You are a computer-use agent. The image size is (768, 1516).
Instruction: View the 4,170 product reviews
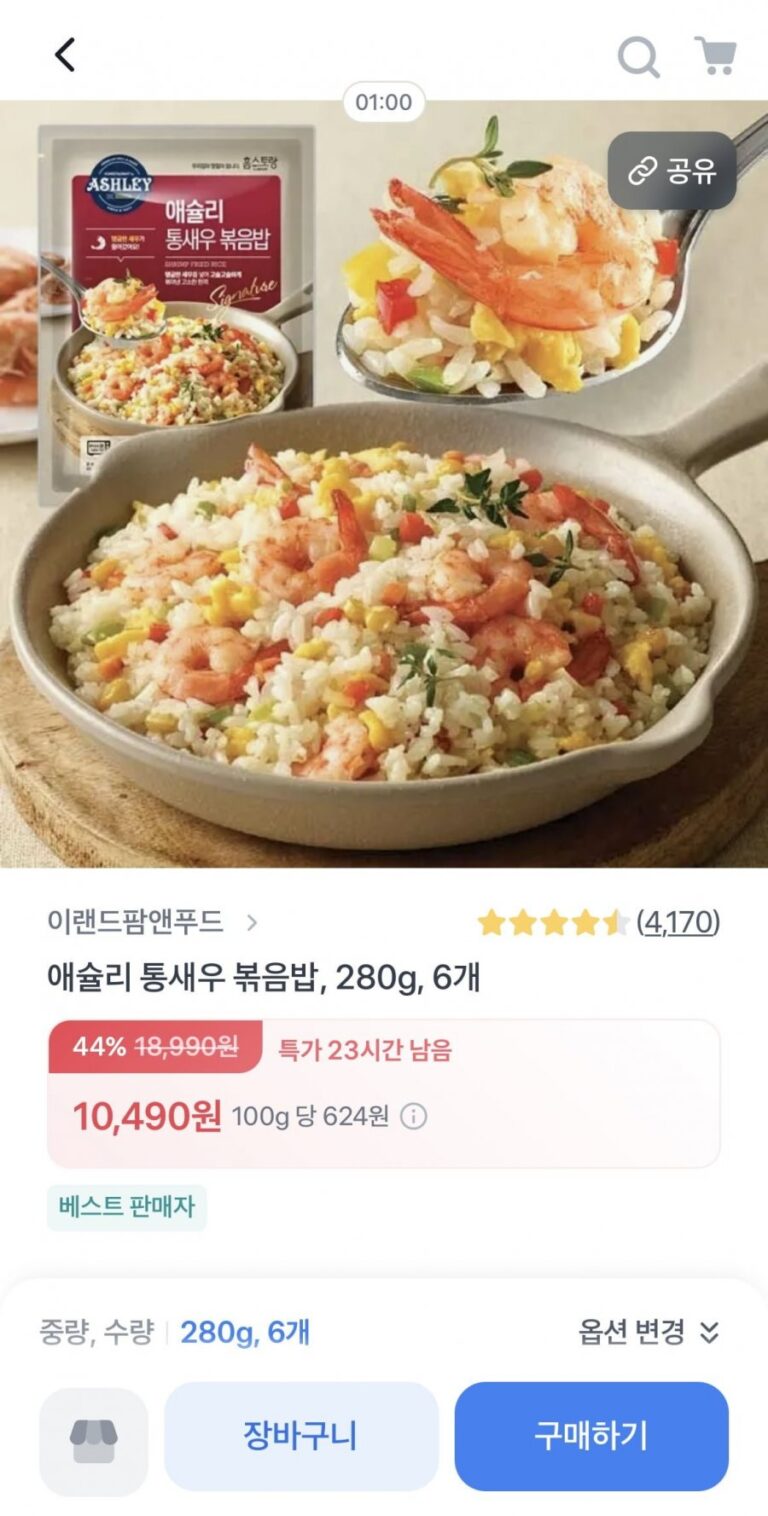click(x=677, y=922)
